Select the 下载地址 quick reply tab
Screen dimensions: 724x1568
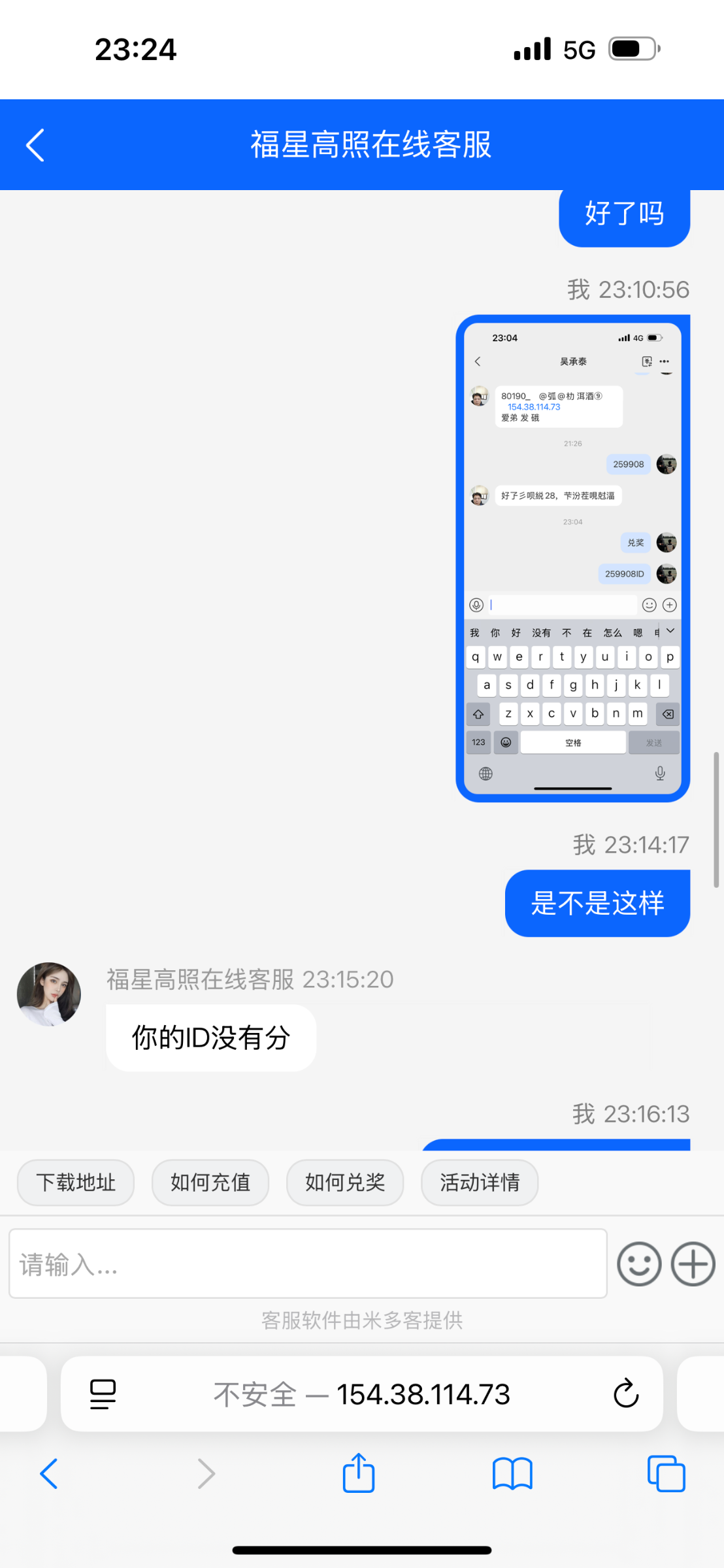(75, 1183)
